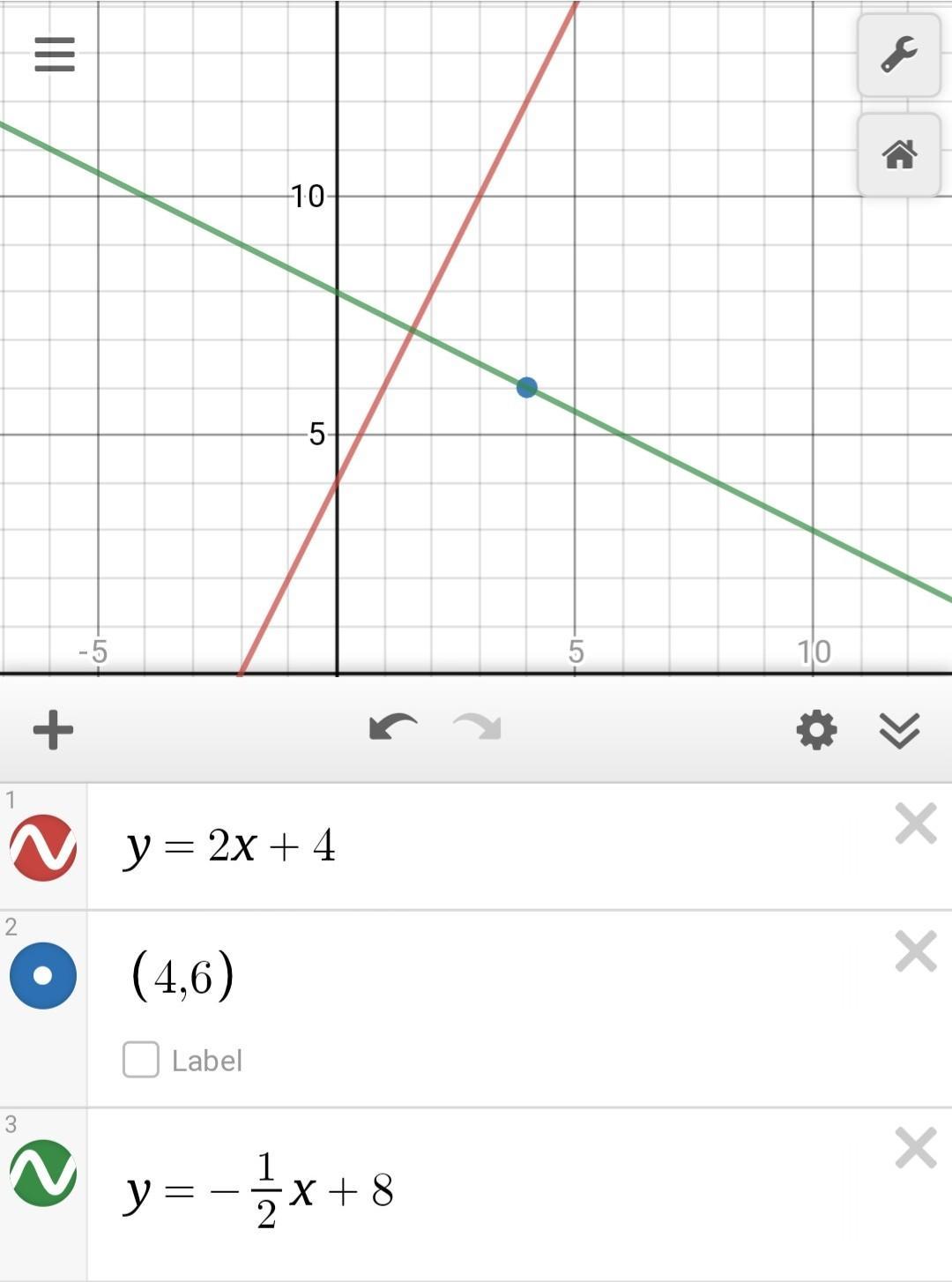Viewport: 952px width, 1282px height.
Task: Add a new expression item
Action: point(53,730)
